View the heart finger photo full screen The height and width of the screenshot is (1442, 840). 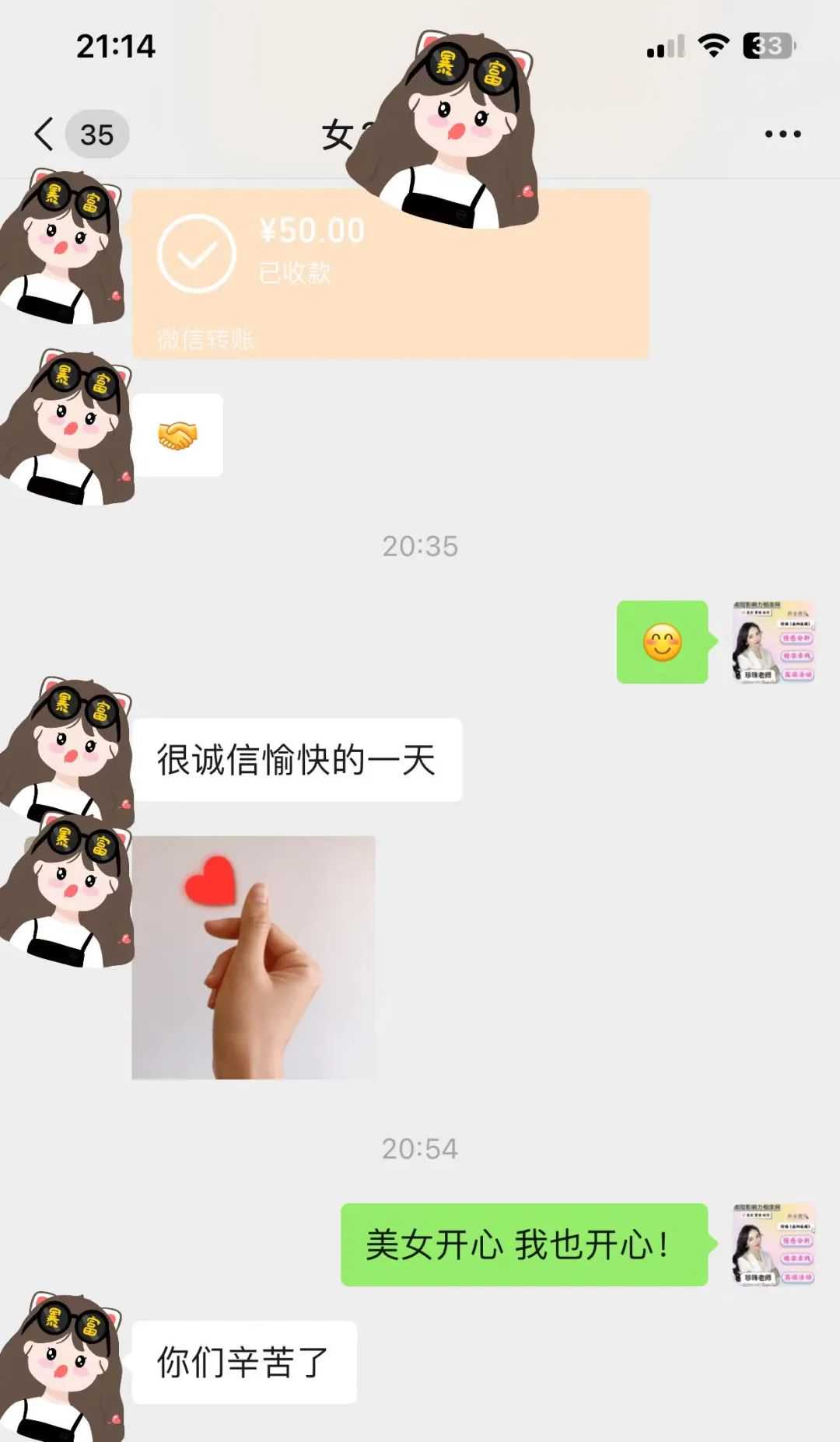254,957
